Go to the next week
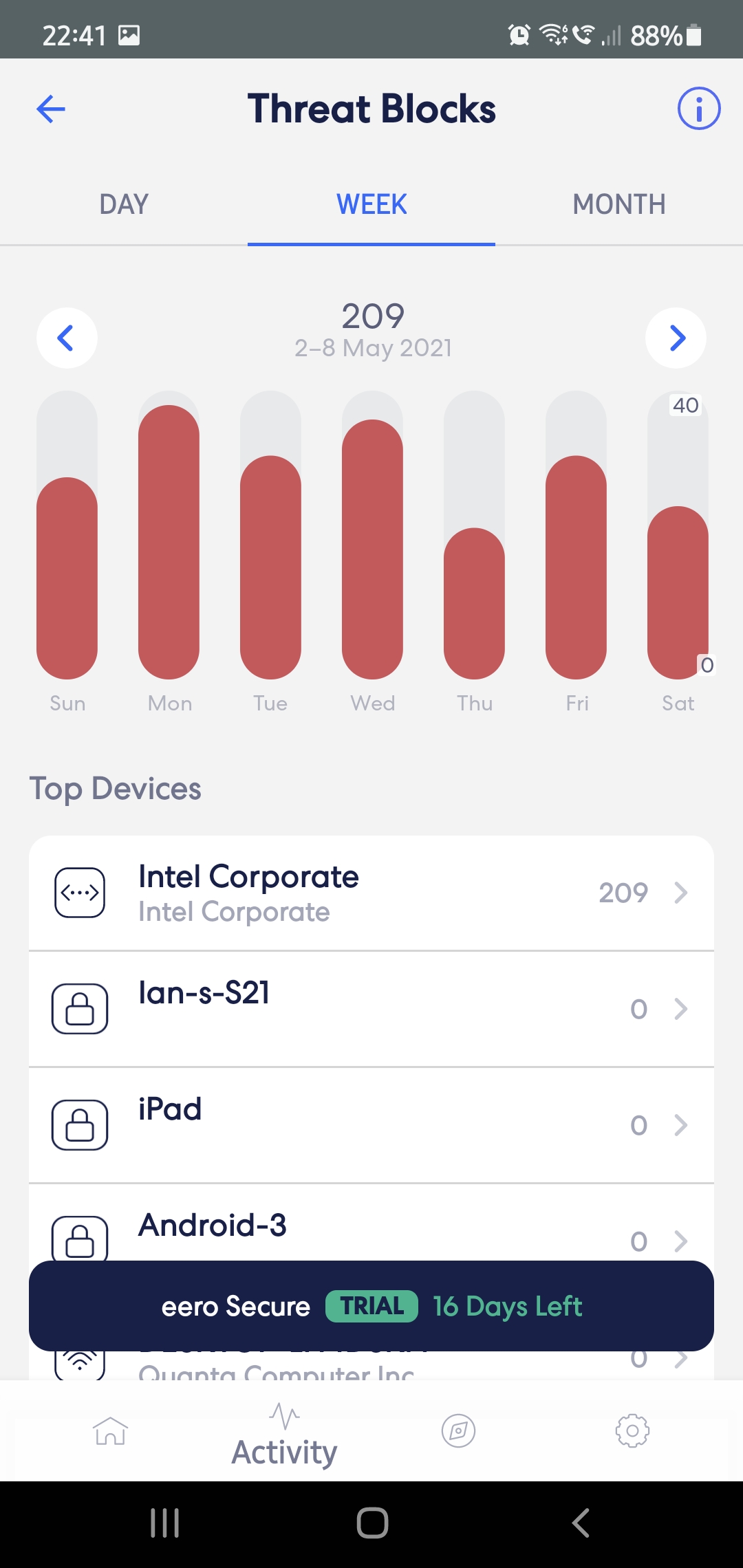The width and height of the screenshot is (743, 1568). point(676,338)
